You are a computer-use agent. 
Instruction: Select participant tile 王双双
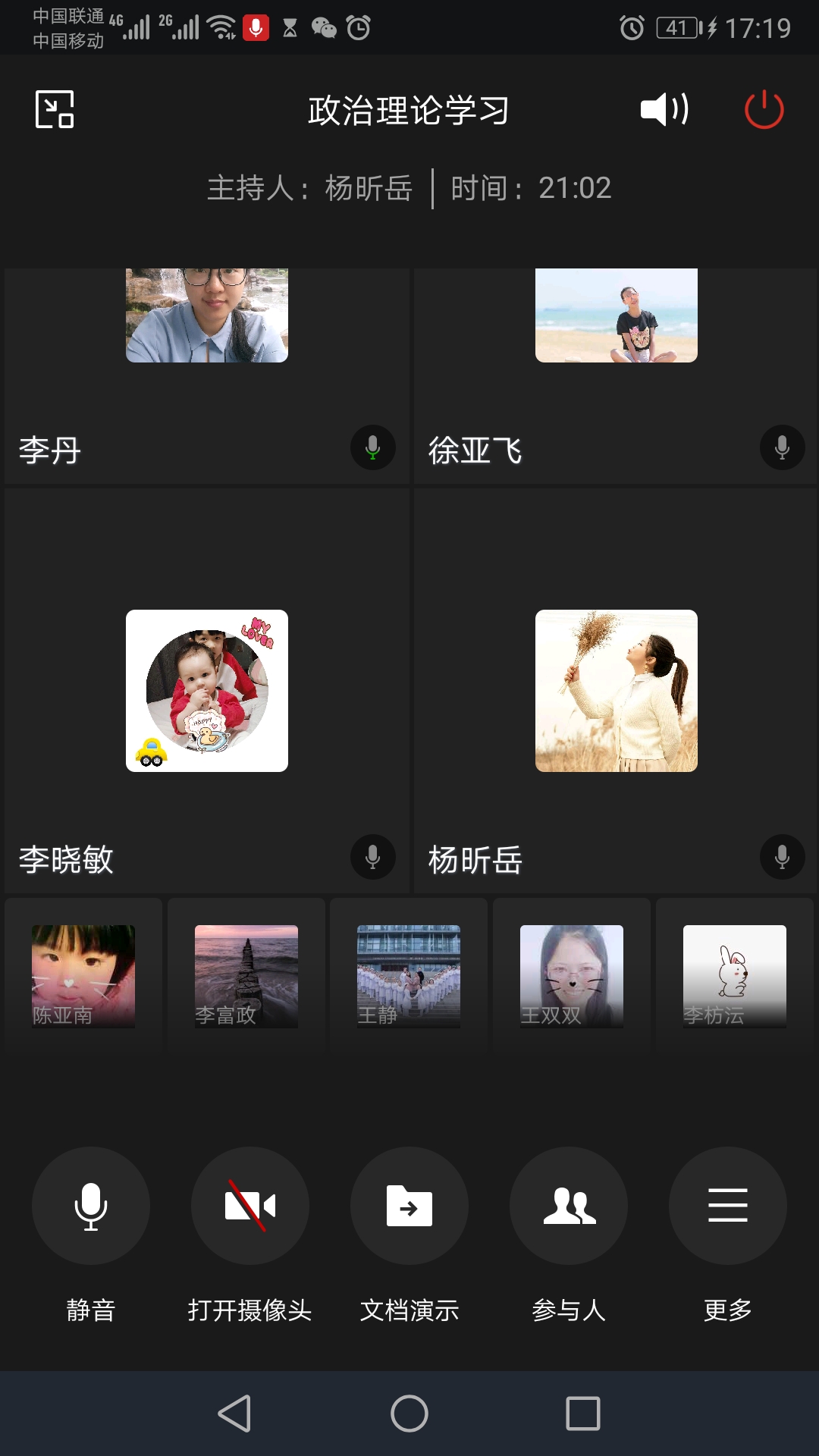point(572,976)
